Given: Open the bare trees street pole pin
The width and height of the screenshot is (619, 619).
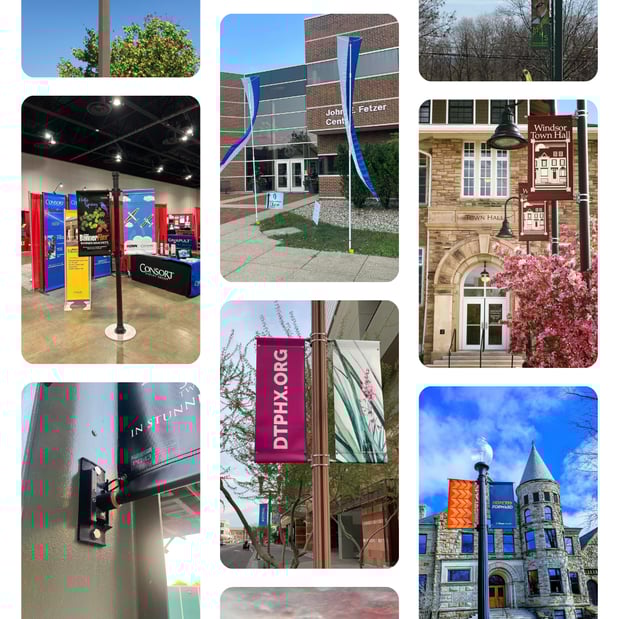Looking at the screenshot, I should tap(508, 40).
